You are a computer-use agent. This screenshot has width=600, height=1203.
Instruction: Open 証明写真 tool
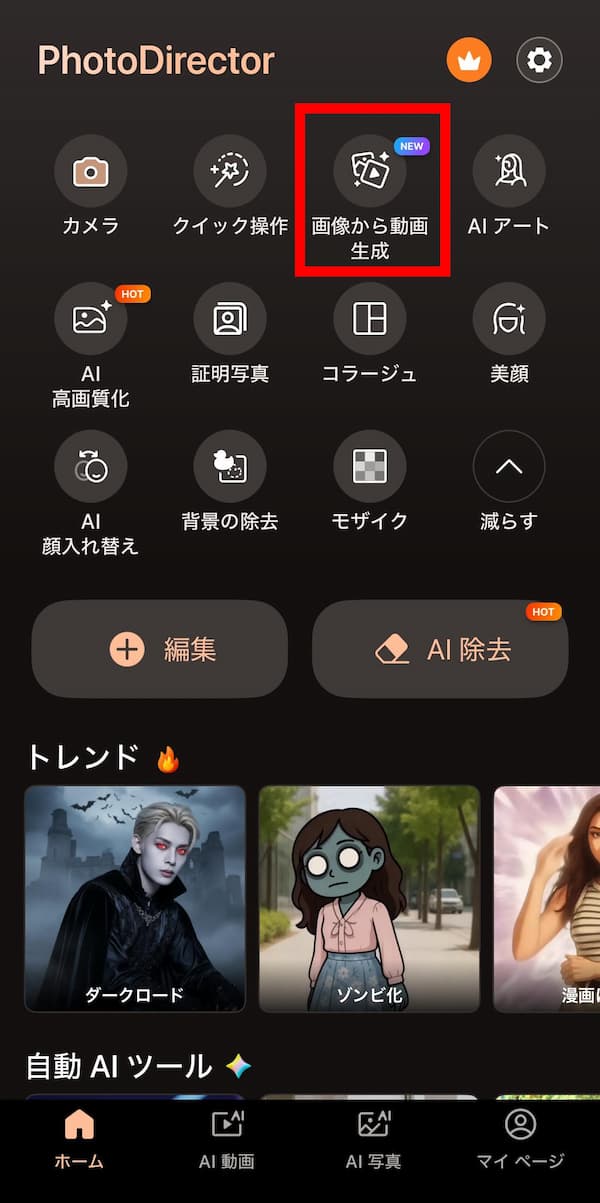[x=230, y=320]
